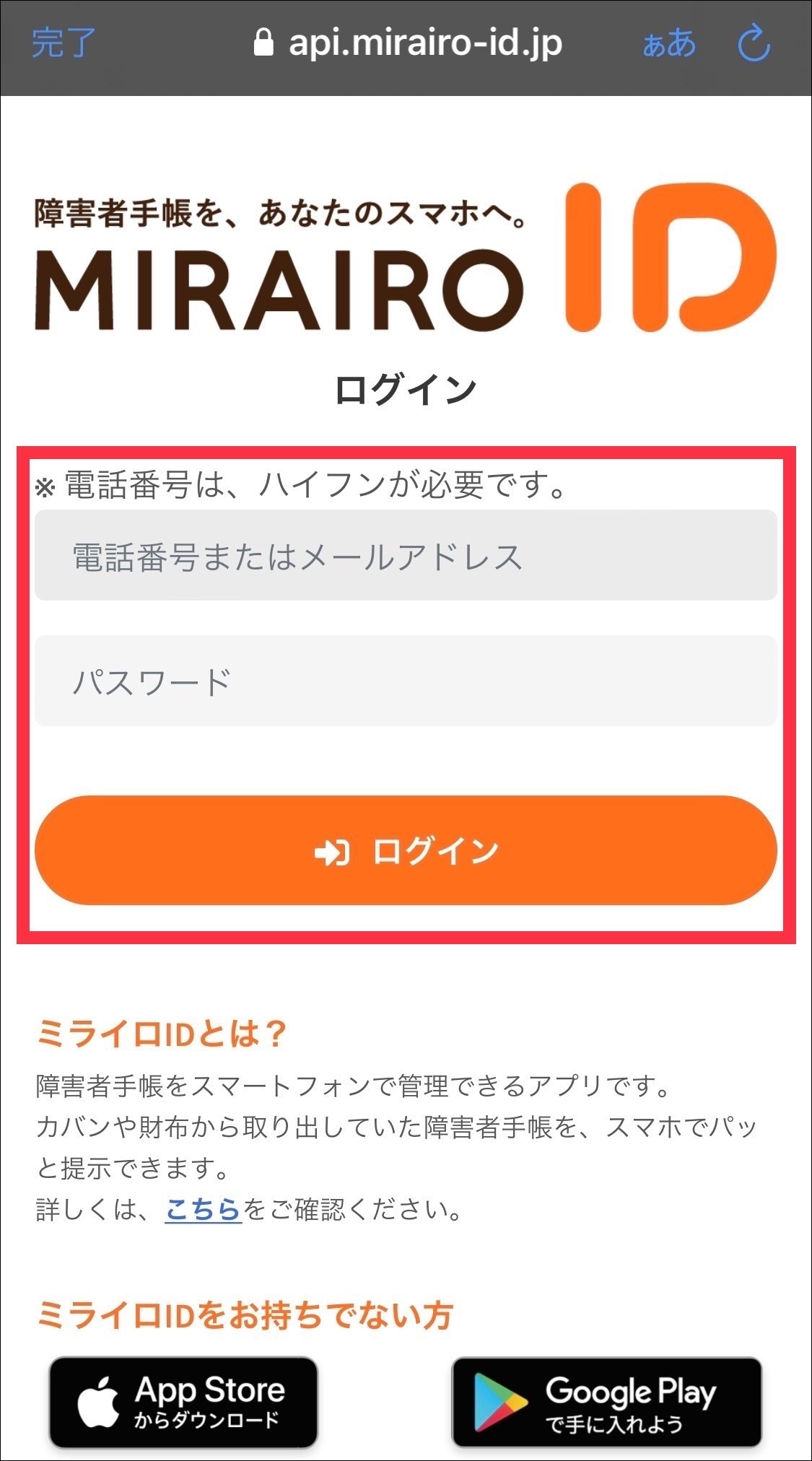Tap the orange ログイン button
This screenshot has width=812, height=1461.
(406, 850)
